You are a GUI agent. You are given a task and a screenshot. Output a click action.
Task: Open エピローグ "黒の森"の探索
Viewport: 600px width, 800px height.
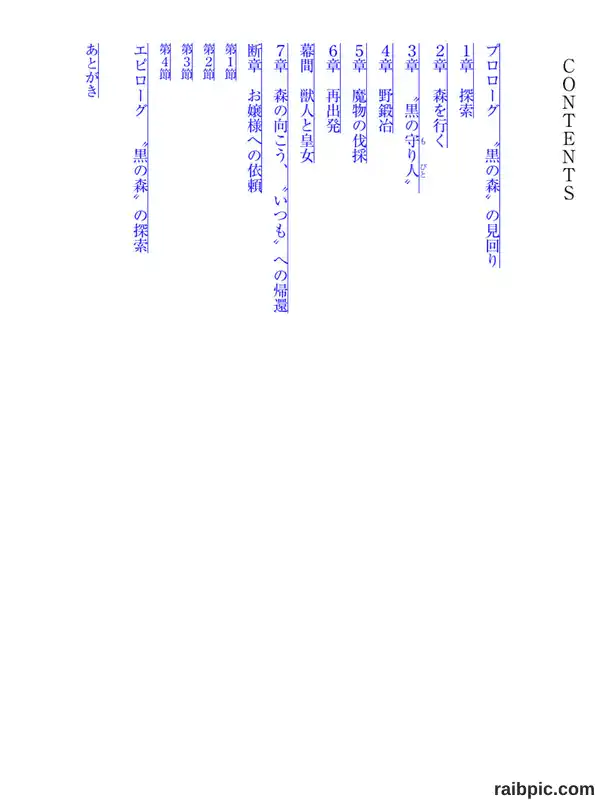pos(141,148)
